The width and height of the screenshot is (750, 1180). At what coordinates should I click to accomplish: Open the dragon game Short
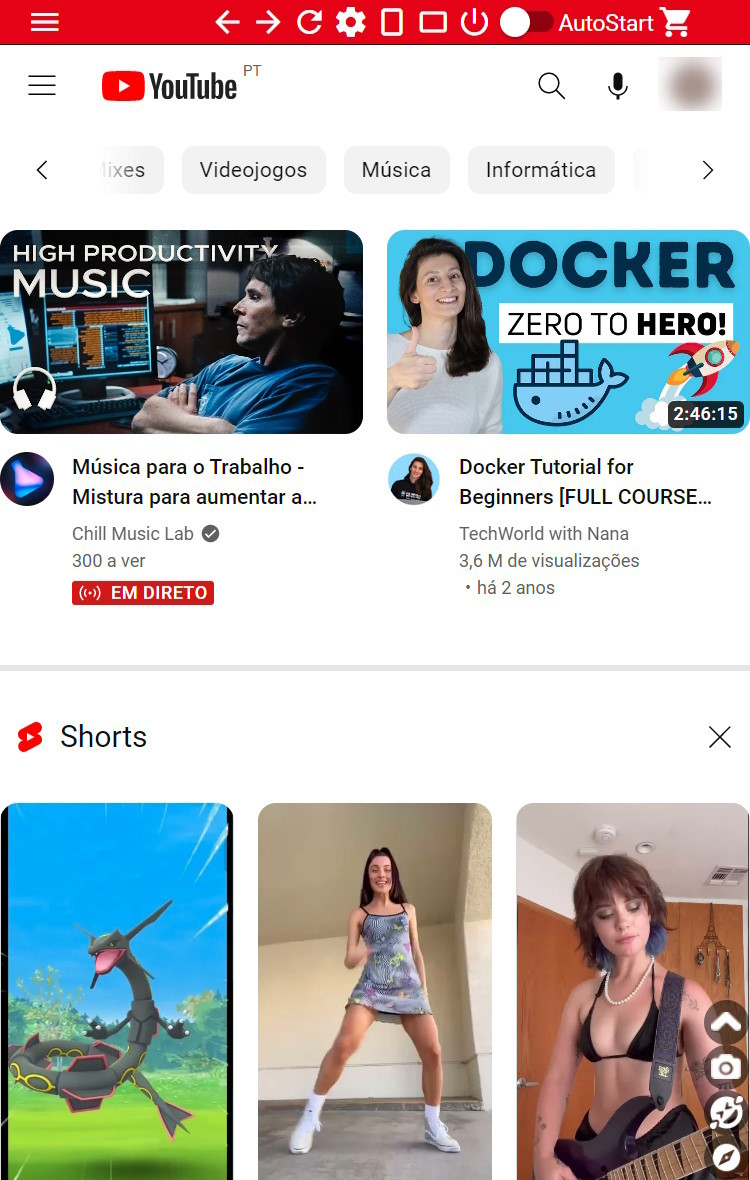pos(117,990)
